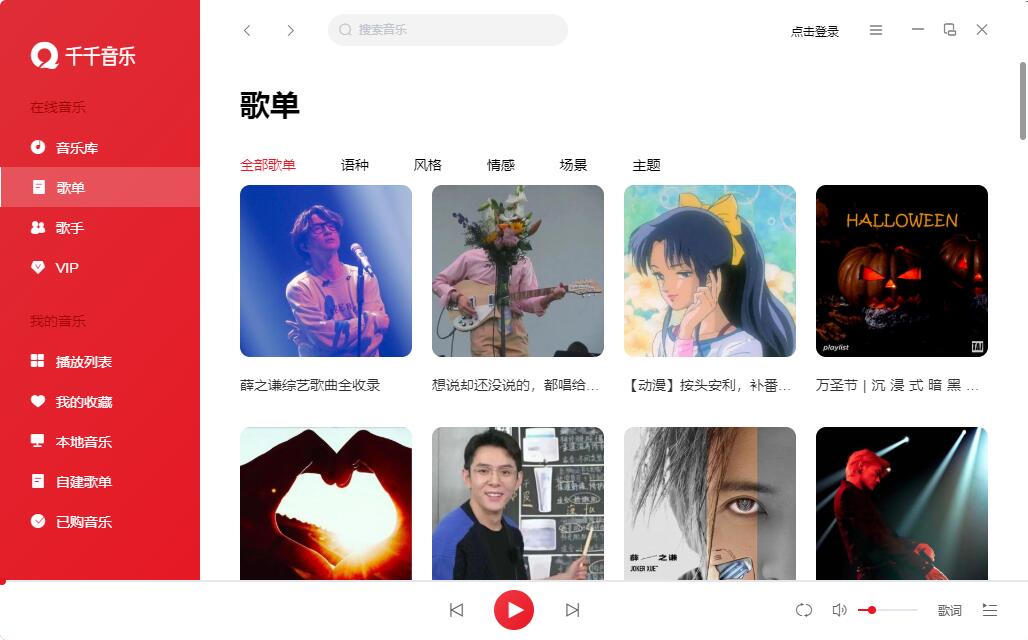Go back with the left arrow
Viewport: 1028px width, 640px height.
(247, 30)
